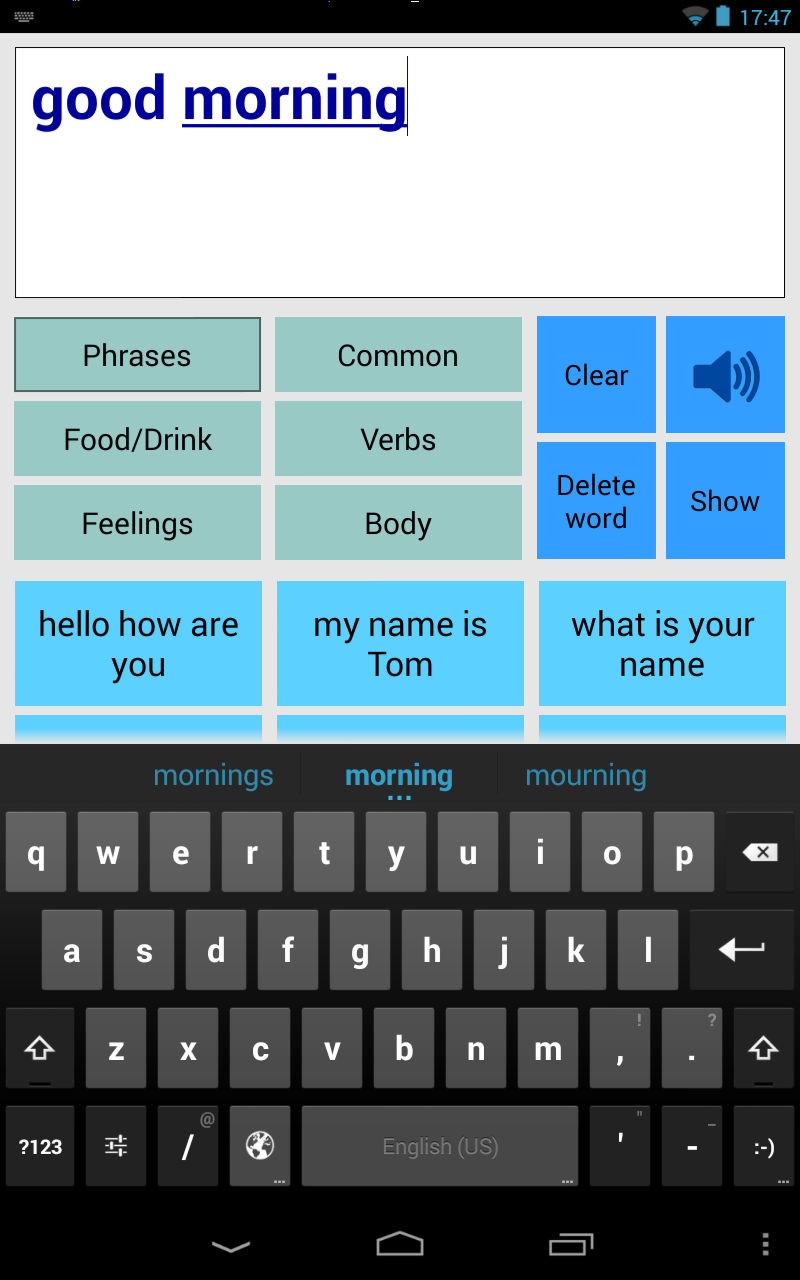Activate the right Shift key
Screen dimensions: 800x1280
pyautogui.click(x=763, y=1048)
